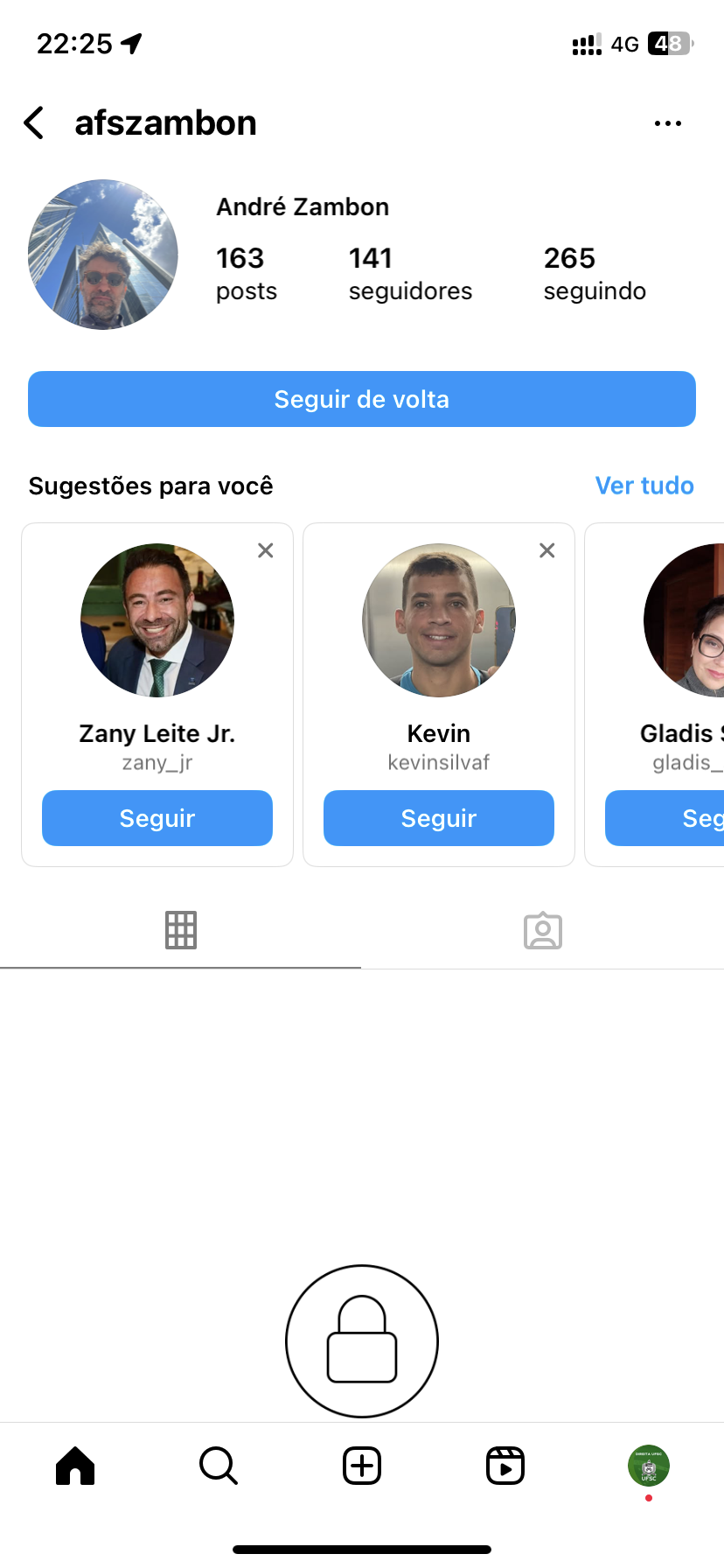Screen dimensions: 724x1568
Task: Open the three-dot options menu
Action: tap(667, 123)
